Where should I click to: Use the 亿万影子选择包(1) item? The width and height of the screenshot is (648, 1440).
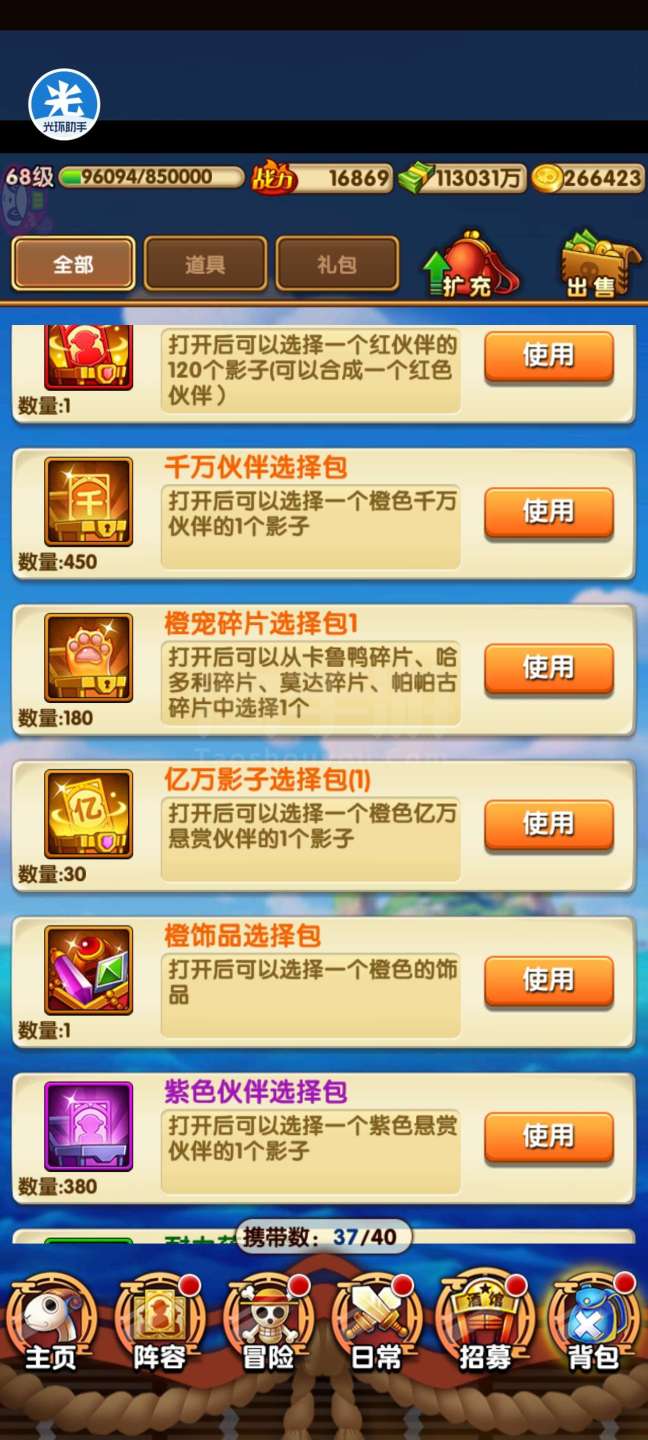click(549, 824)
